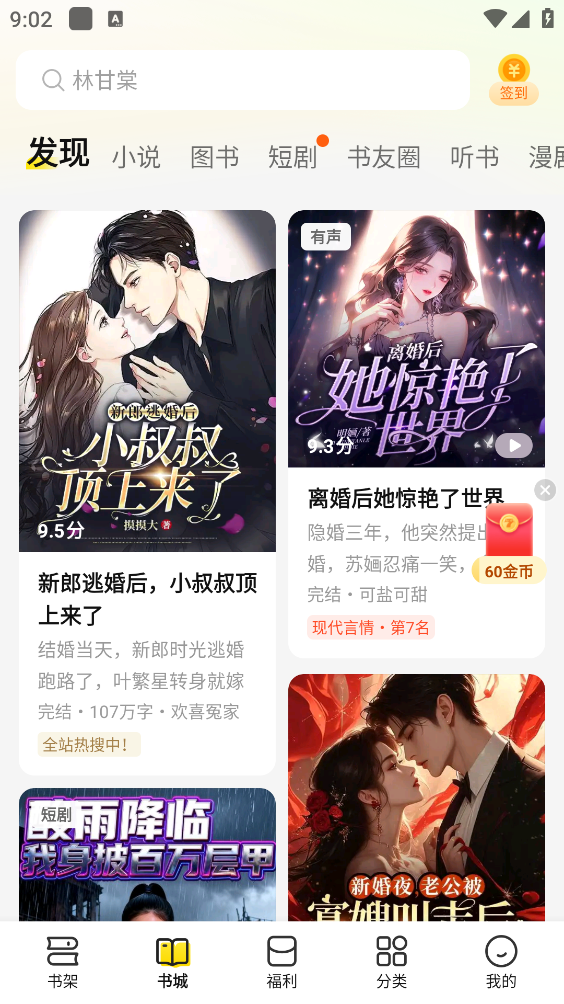Tap the 现代言情·第7名 ranking tag
564x1004 pixels.
click(371, 628)
